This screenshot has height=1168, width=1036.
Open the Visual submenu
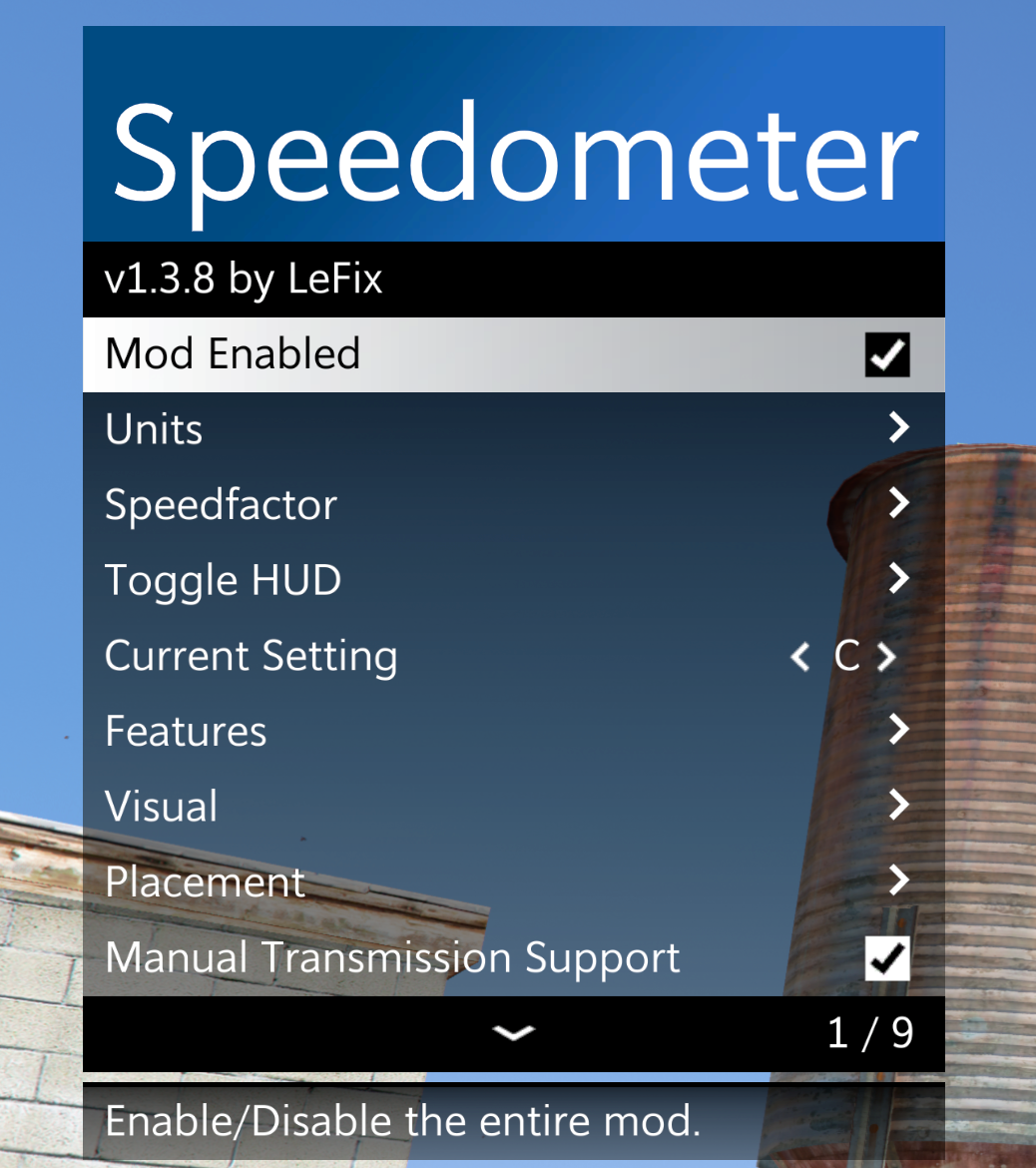(x=898, y=805)
